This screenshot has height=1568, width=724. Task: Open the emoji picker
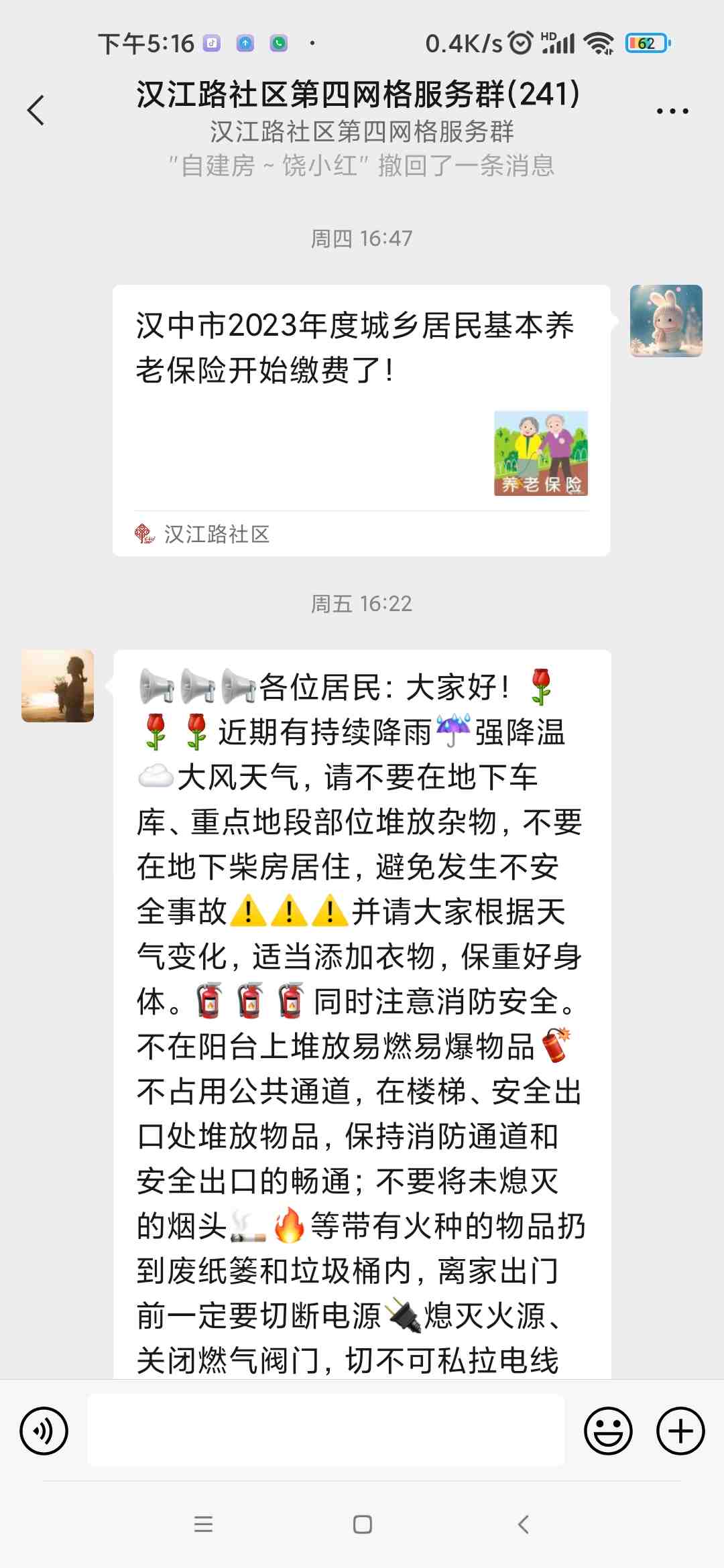pyautogui.click(x=608, y=1431)
